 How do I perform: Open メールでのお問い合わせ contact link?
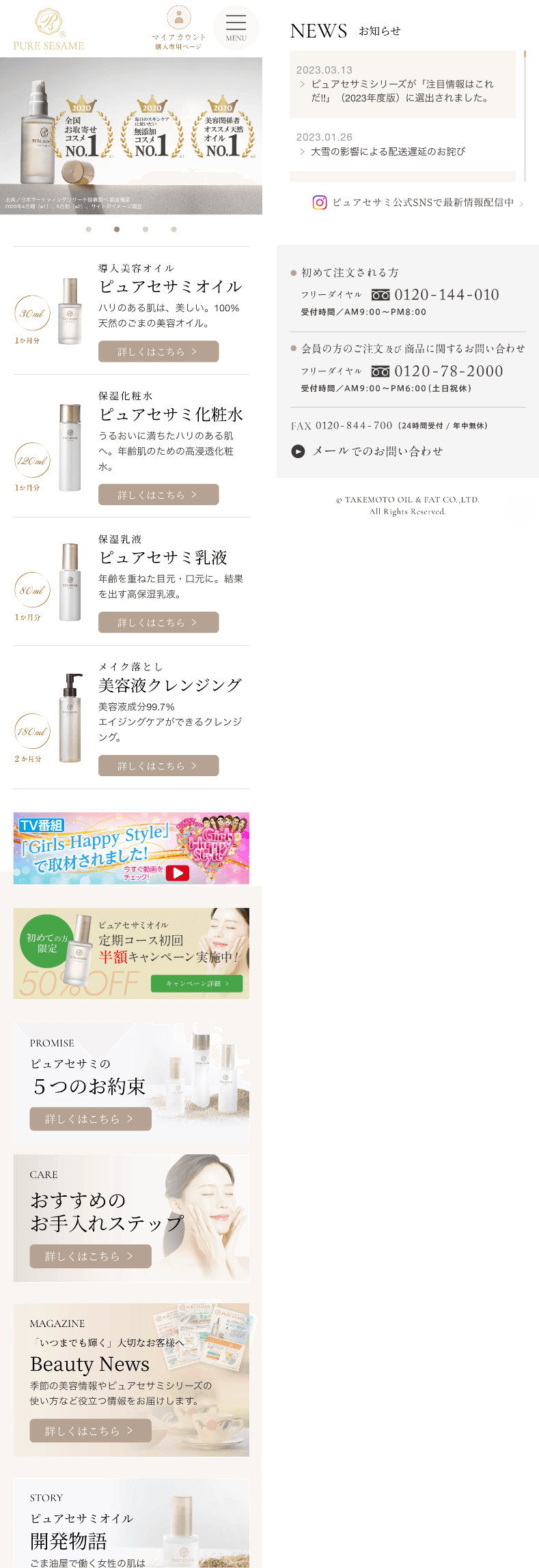point(377,451)
